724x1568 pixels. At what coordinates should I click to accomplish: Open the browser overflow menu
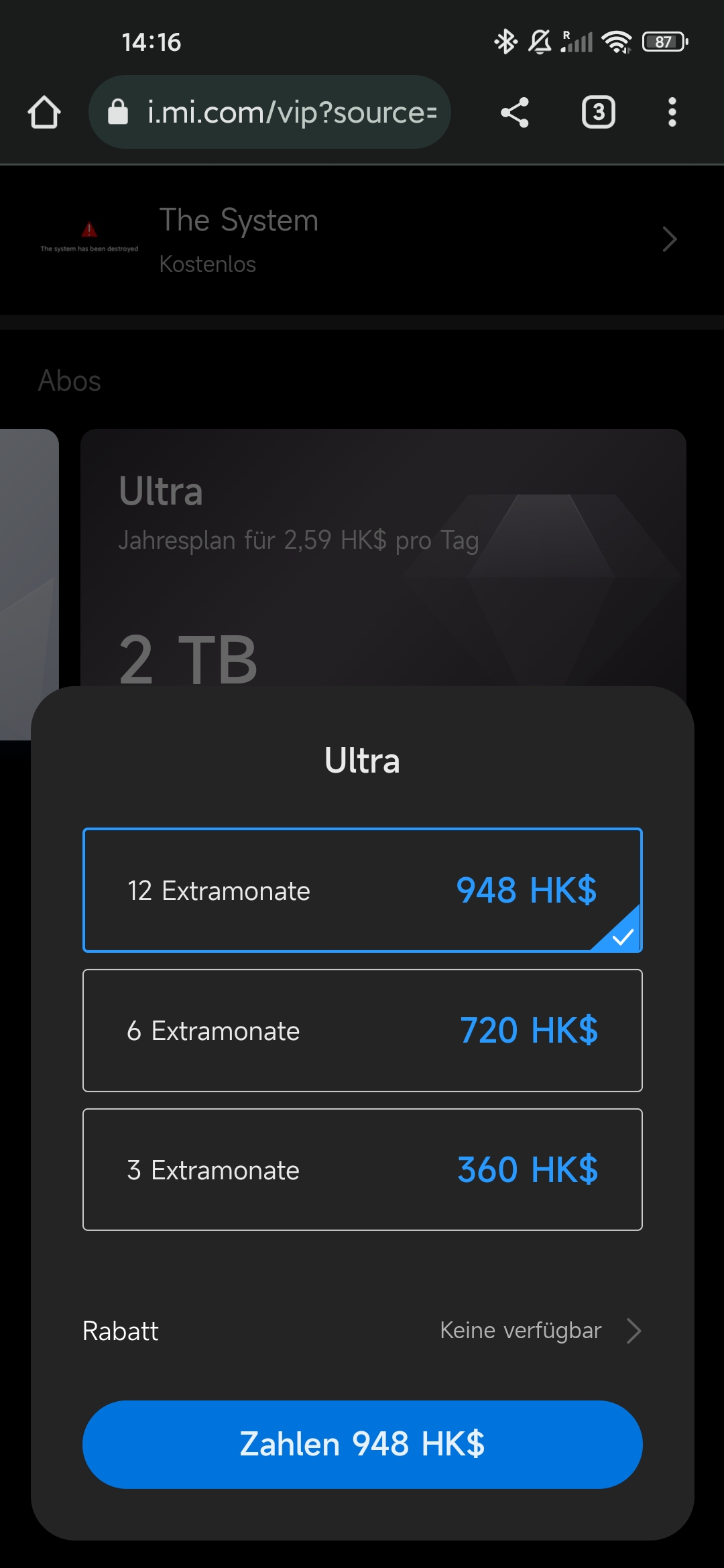point(672,112)
